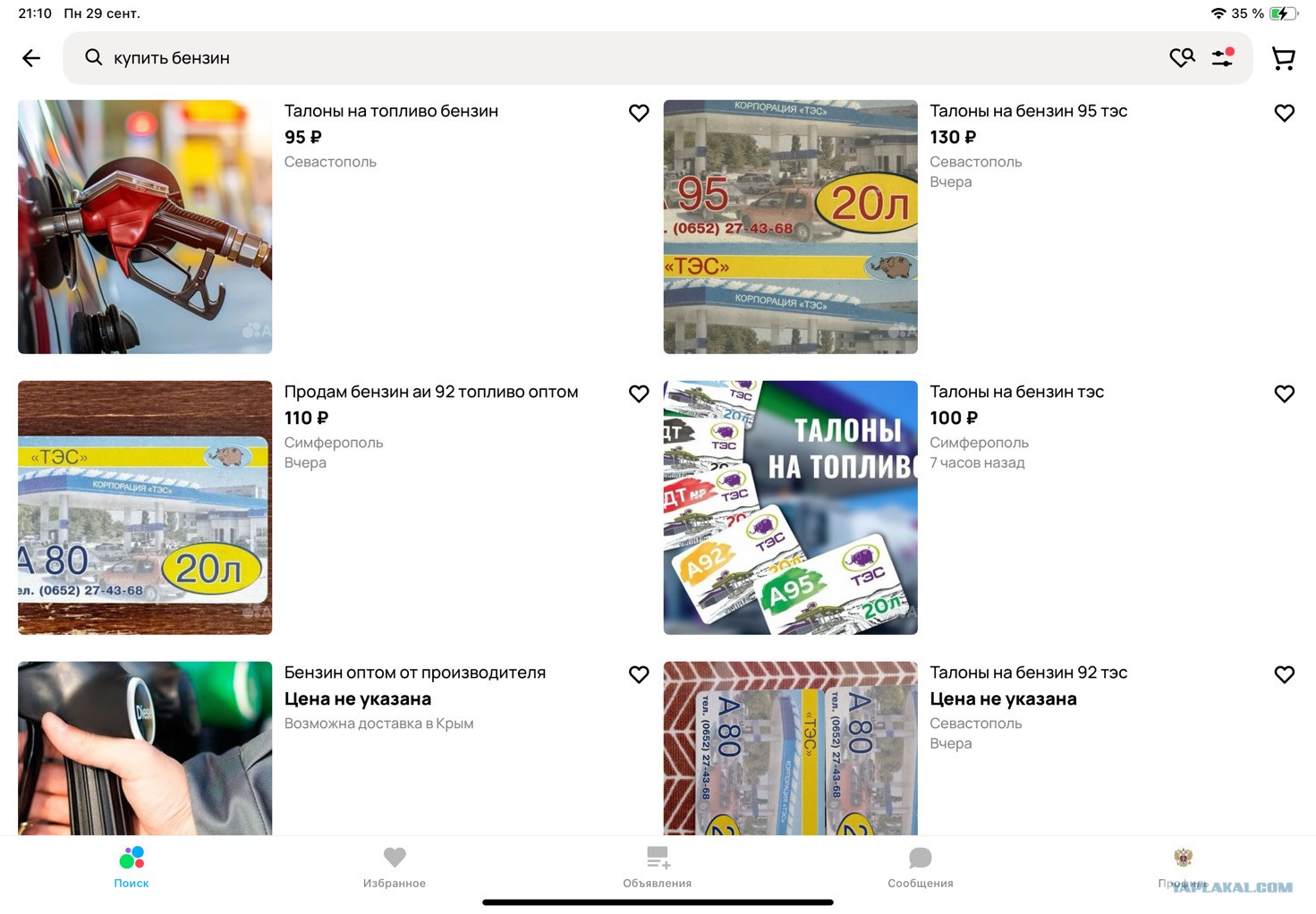
Task: Favorite "Талоны на топливо бензин" listing
Action: [x=639, y=113]
